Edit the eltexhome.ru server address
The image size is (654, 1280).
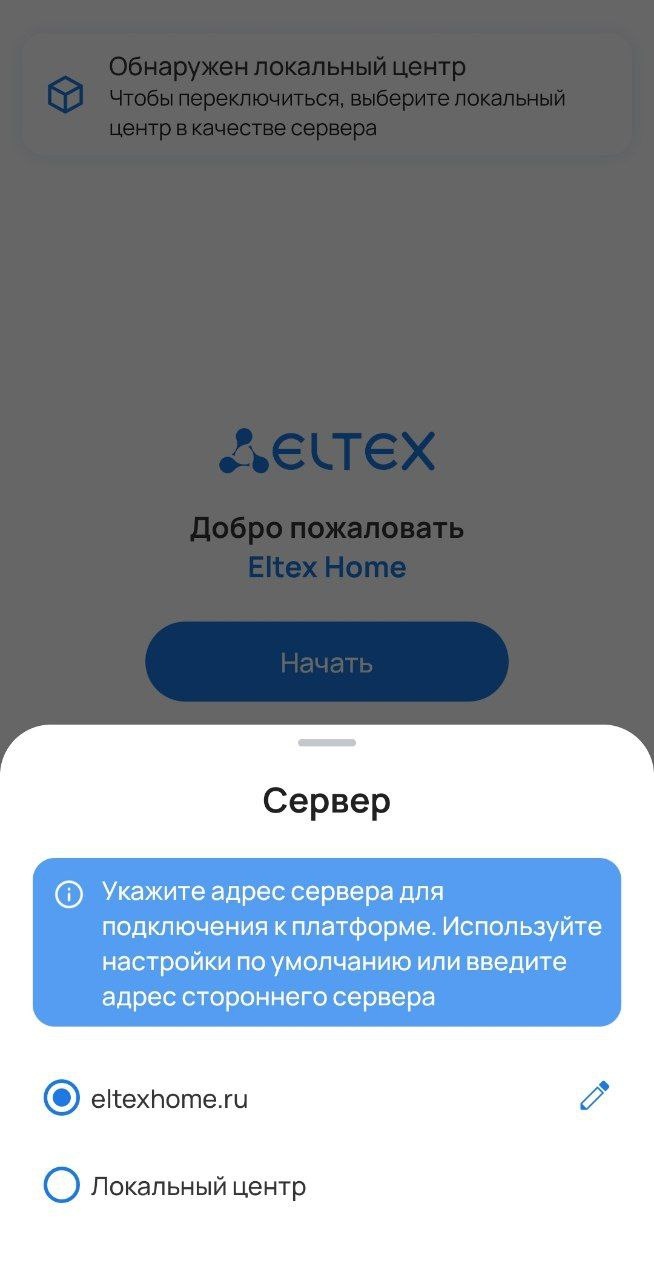click(x=594, y=1097)
